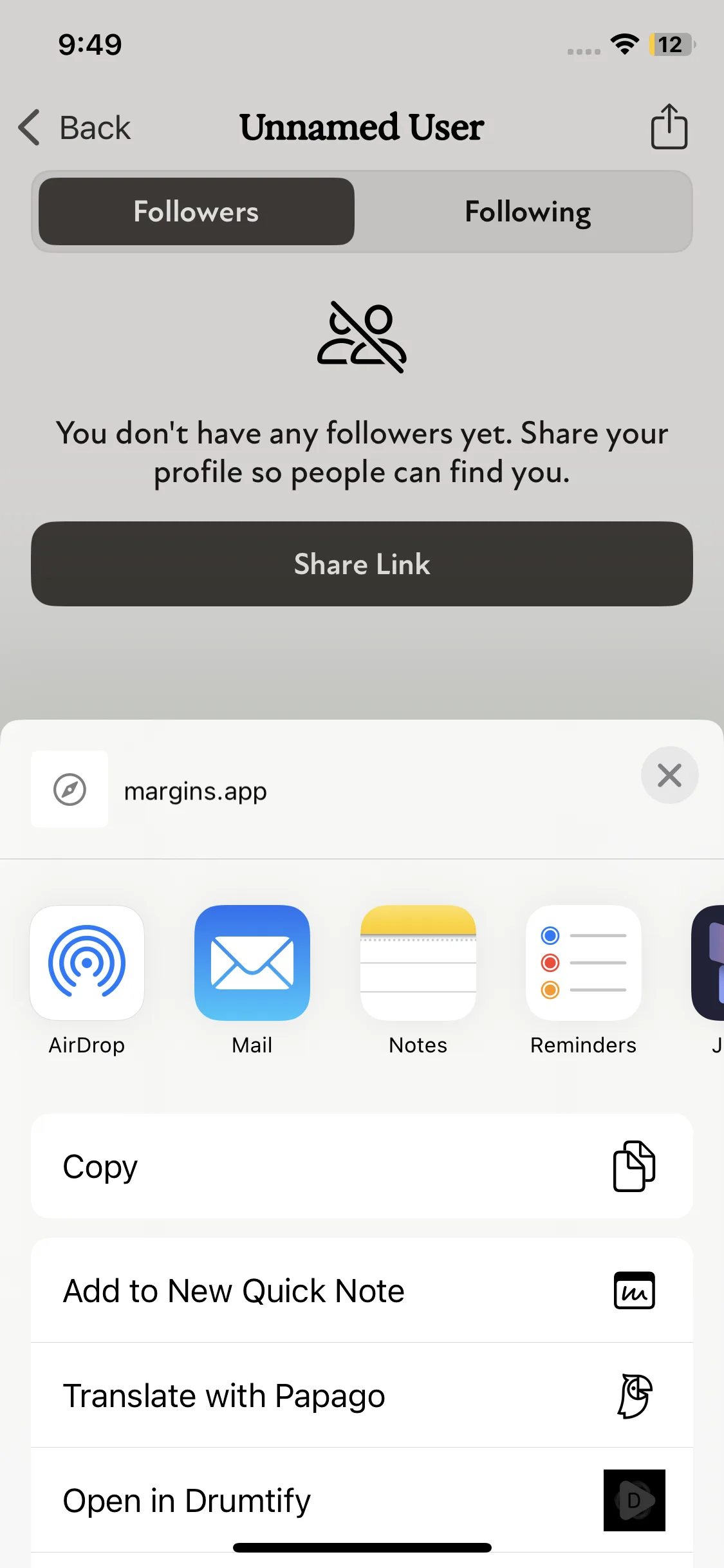Choose Translate with Papago

[x=362, y=1395]
